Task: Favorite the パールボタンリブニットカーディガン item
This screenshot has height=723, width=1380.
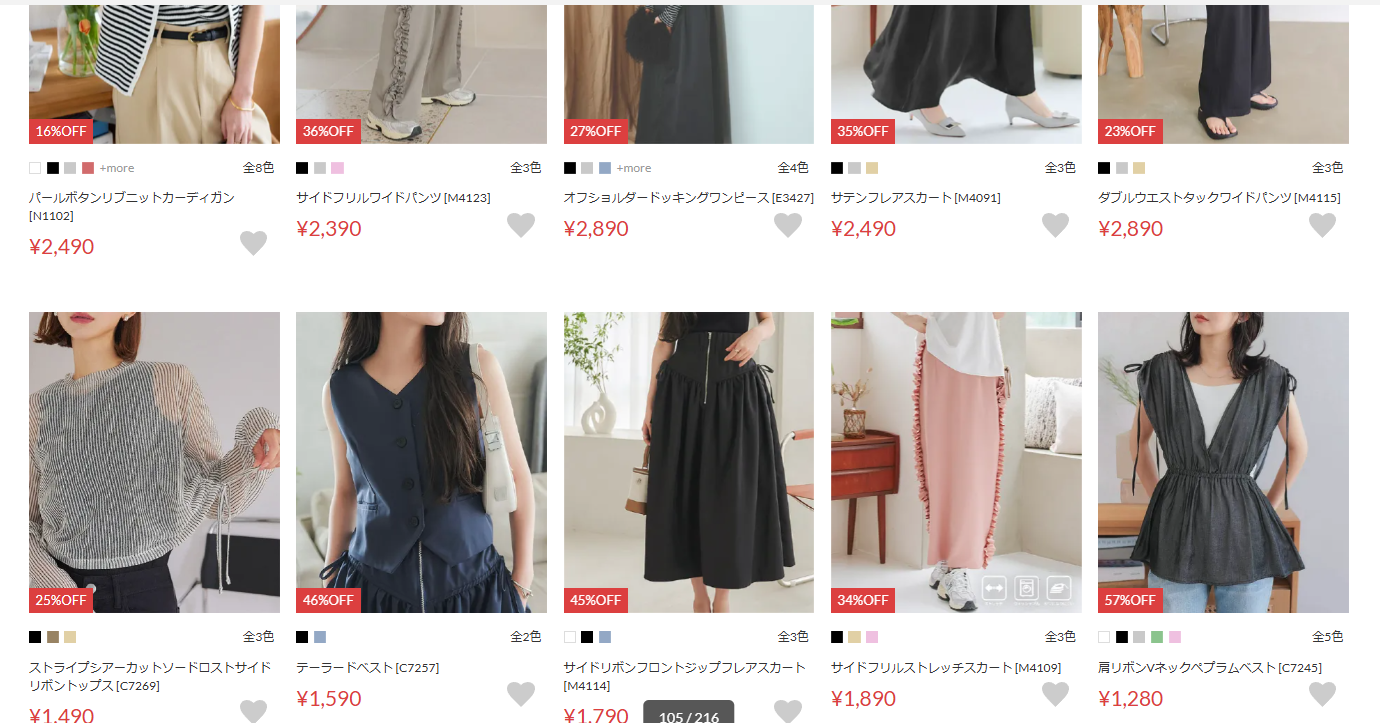Action: (253, 243)
